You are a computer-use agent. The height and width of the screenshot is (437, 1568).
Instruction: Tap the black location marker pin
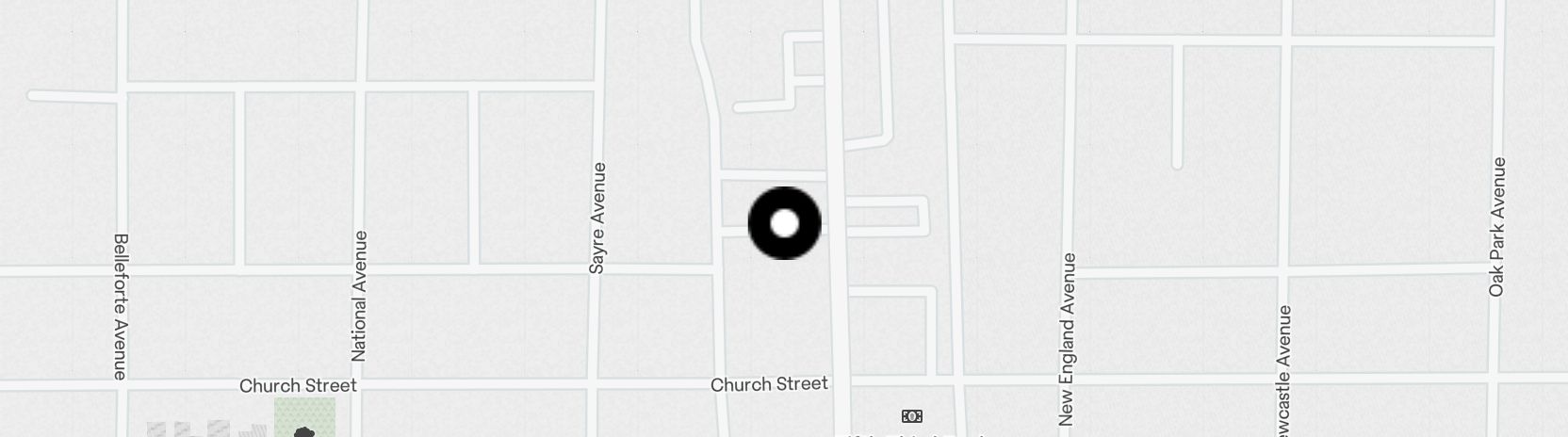784,223
